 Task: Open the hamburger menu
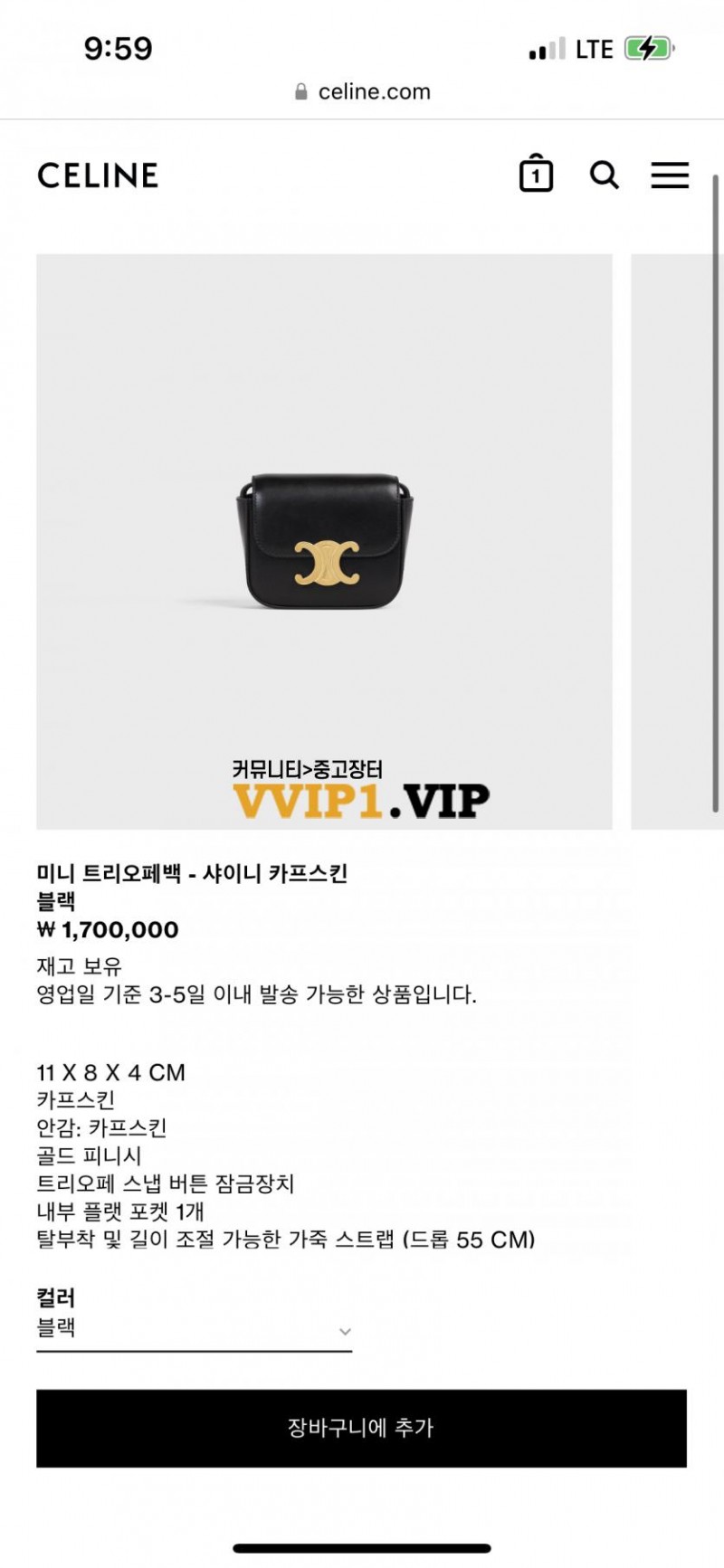click(x=670, y=175)
